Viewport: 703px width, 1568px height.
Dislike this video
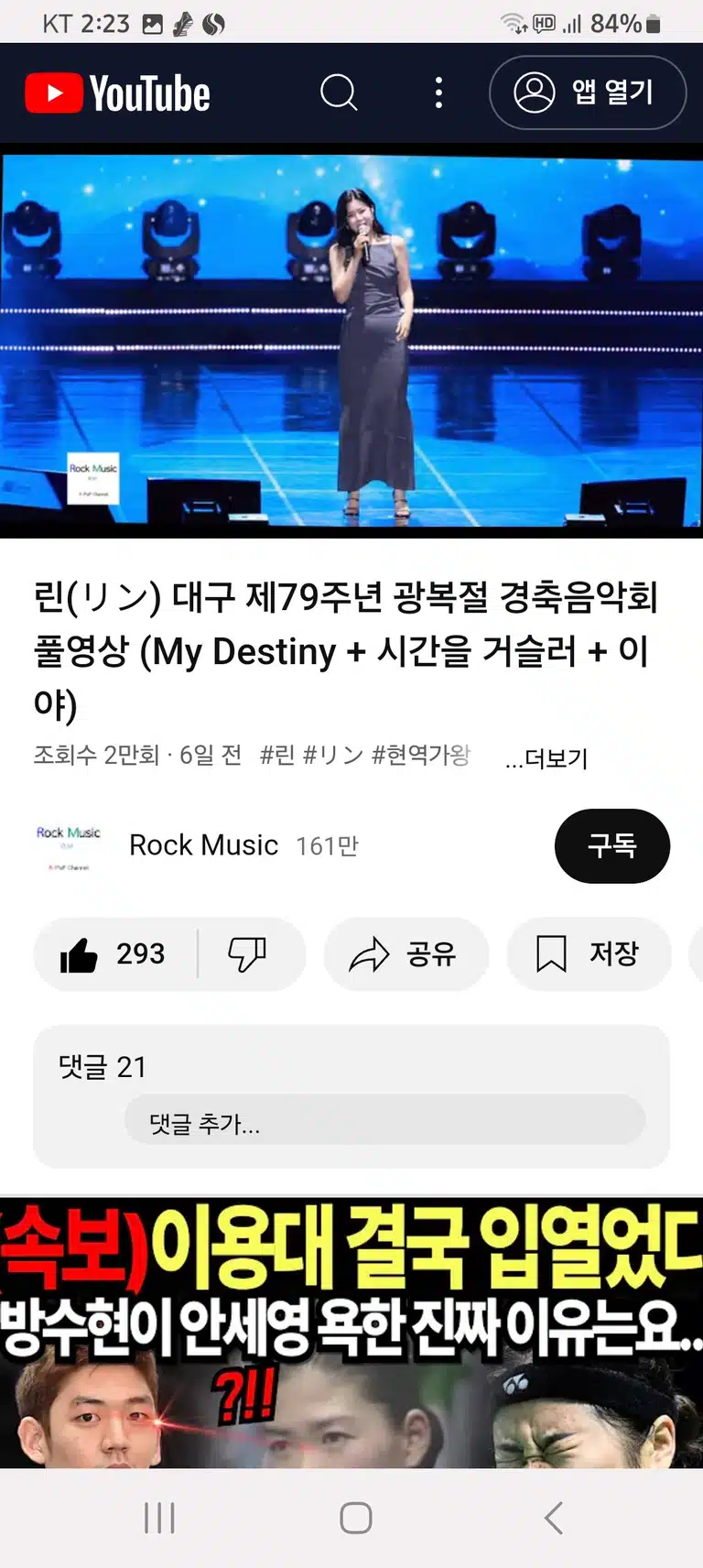click(x=247, y=954)
